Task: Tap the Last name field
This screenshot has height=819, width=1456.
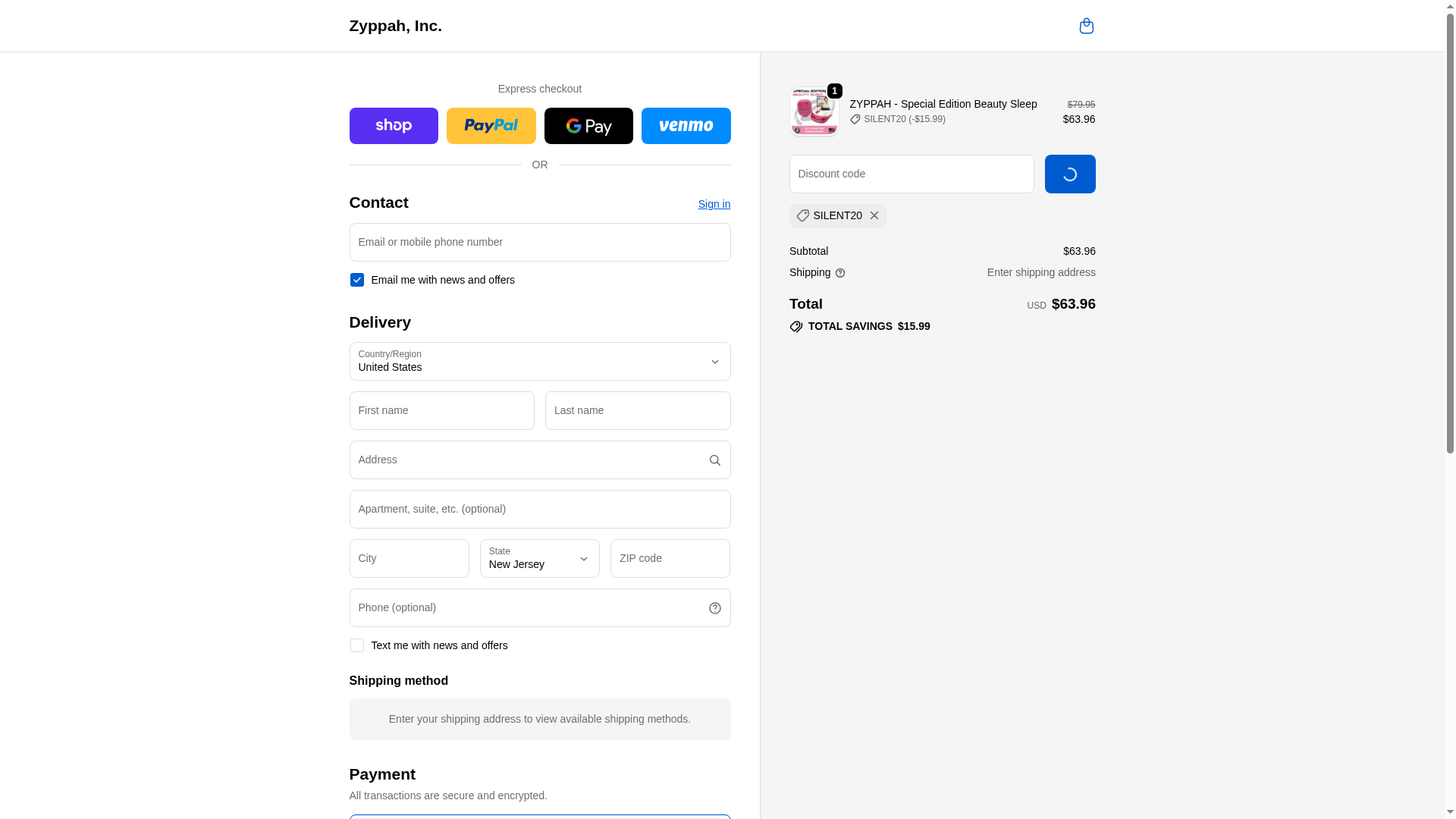Action: [637, 411]
